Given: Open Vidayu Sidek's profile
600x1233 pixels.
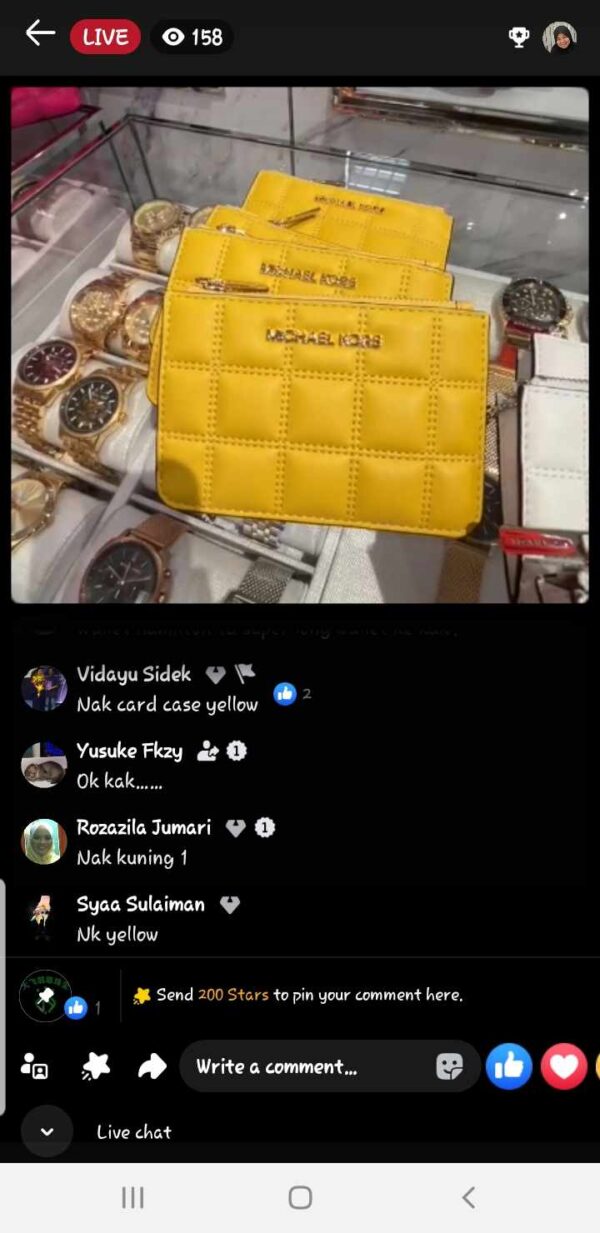Looking at the screenshot, I should click(x=44, y=689).
